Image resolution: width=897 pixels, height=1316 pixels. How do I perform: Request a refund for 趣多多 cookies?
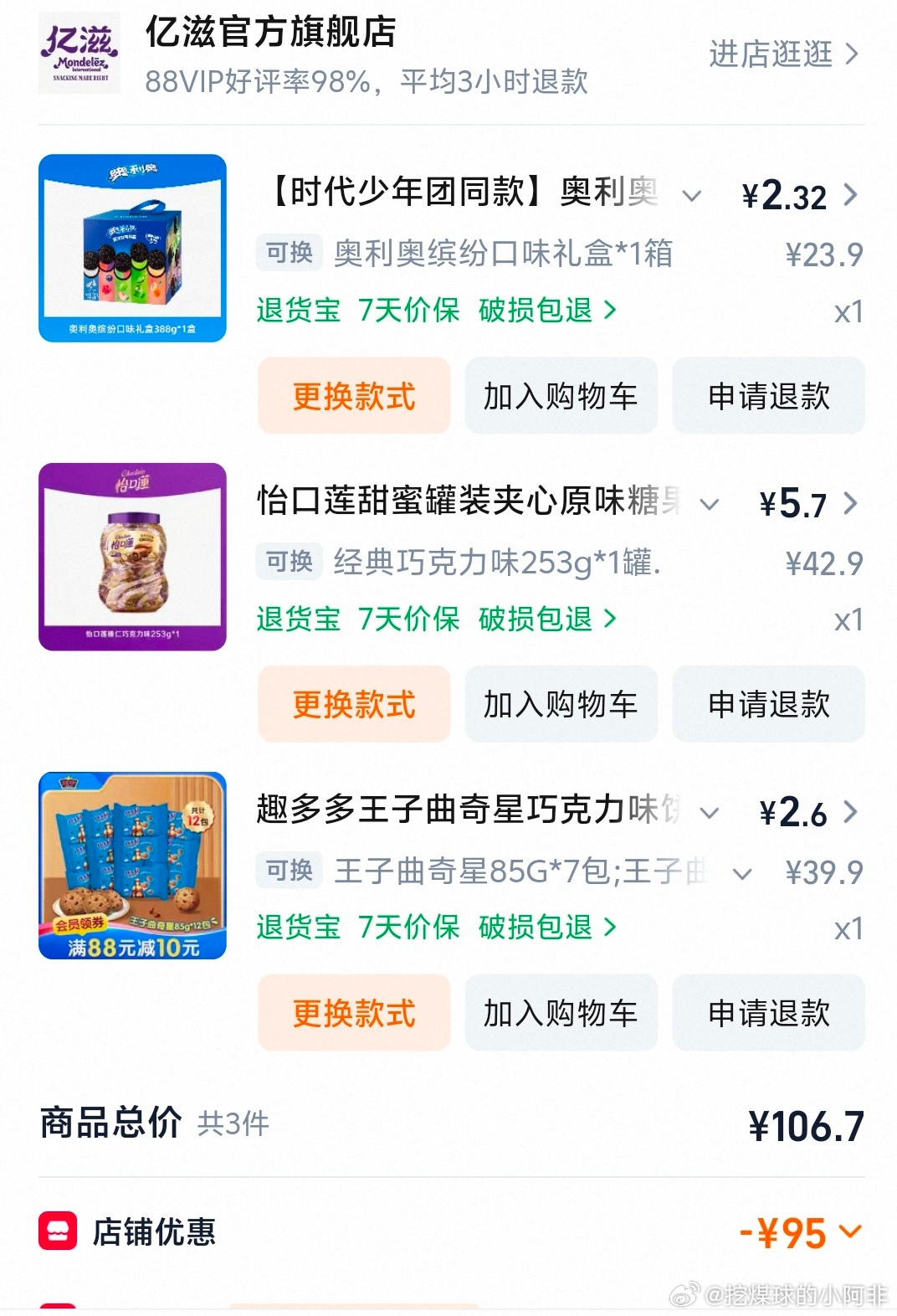pos(768,1013)
